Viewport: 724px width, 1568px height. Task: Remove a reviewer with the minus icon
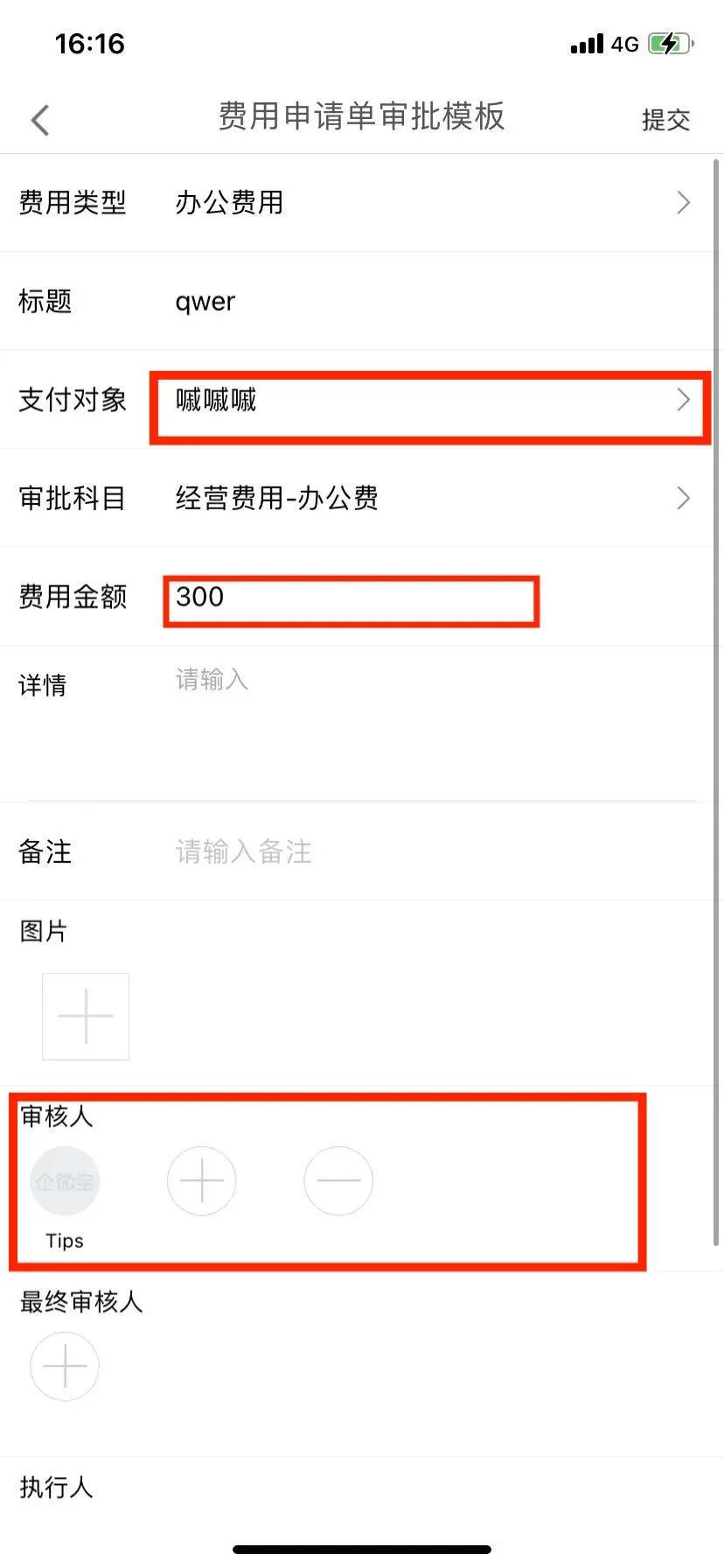point(338,1181)
